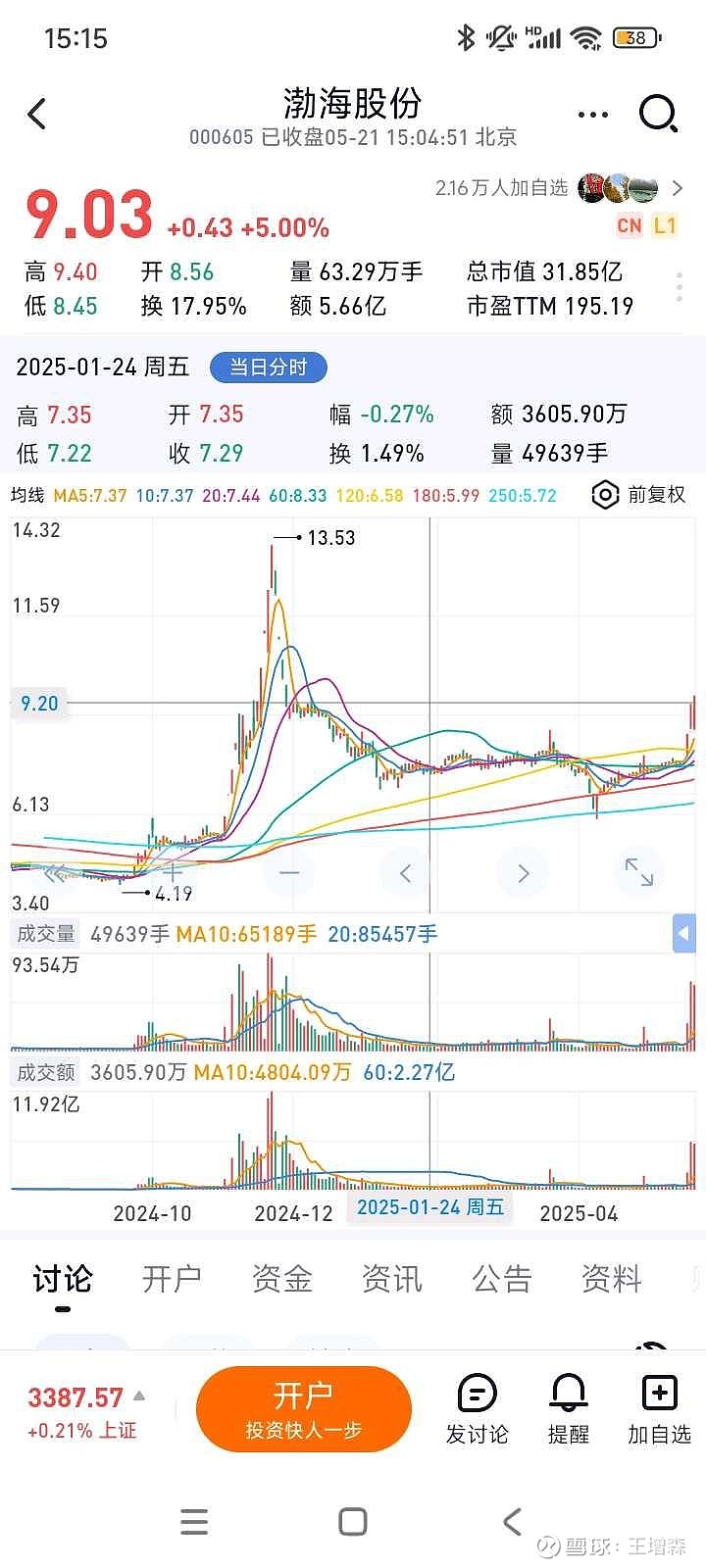
Task: Show the 资料 tab
Action: click(612, 1280)
